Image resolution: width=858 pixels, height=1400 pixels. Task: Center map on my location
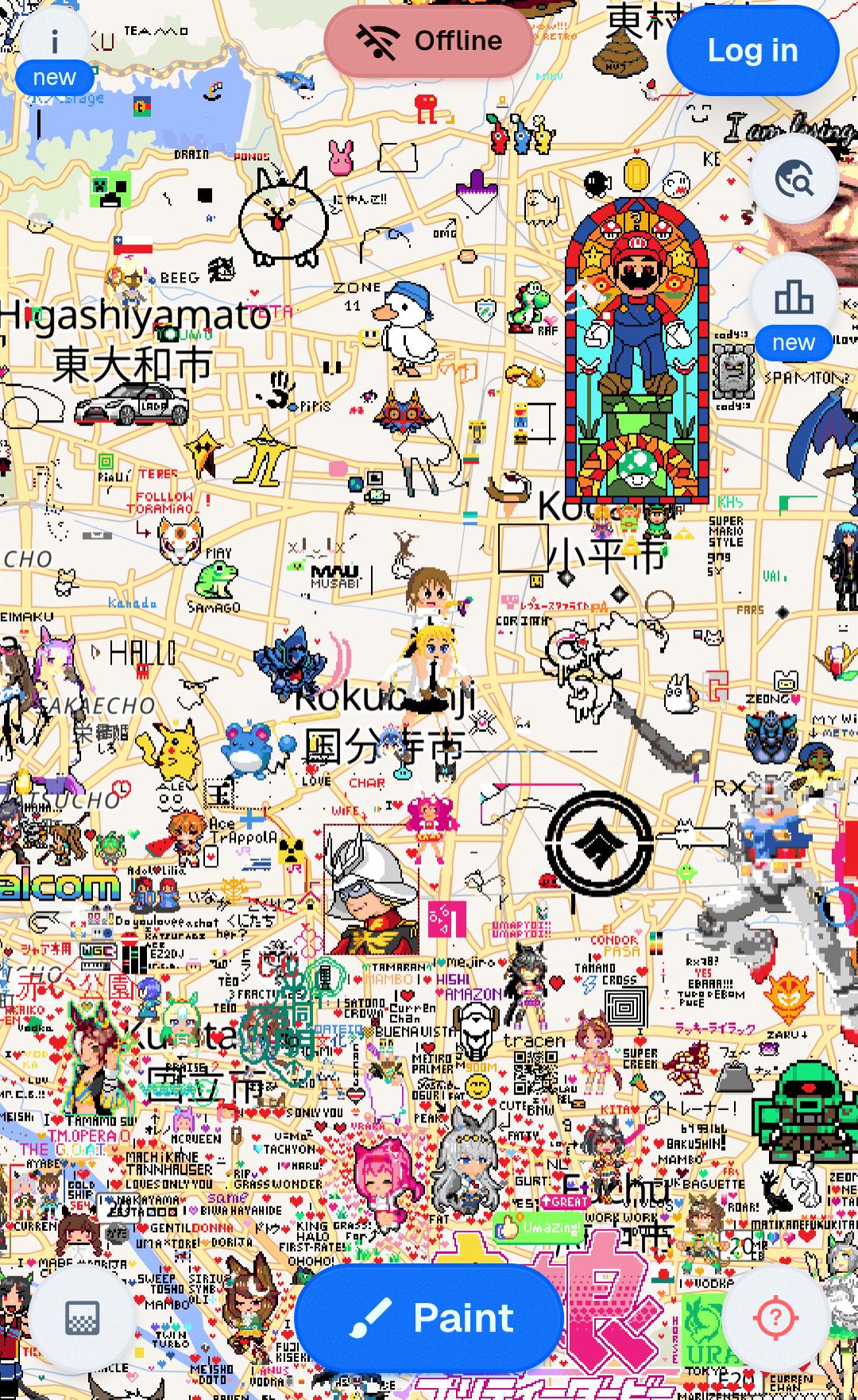[x=775, y=1319]
